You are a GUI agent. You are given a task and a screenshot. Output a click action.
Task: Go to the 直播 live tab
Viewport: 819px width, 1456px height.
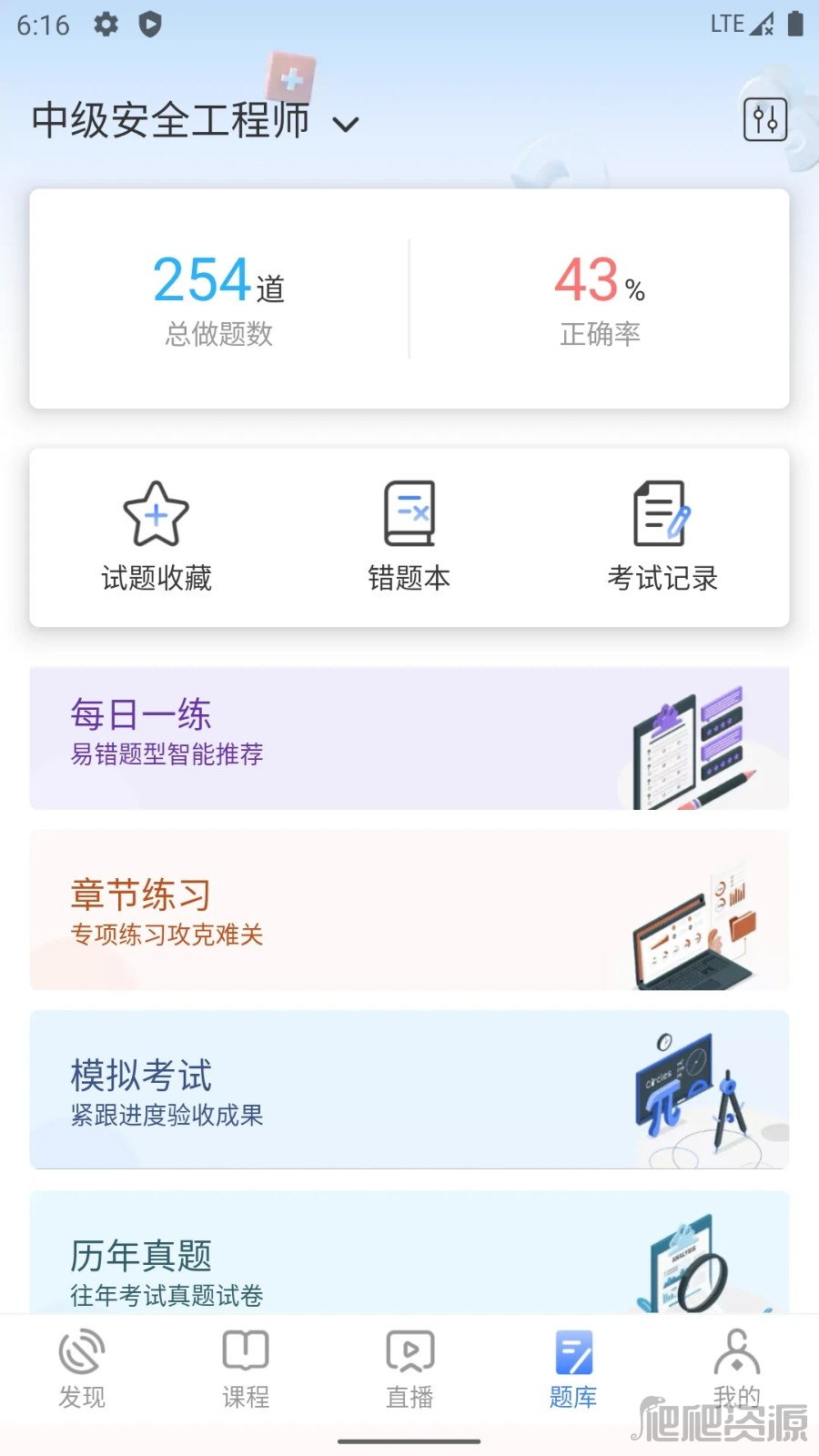coord(409,1370)
